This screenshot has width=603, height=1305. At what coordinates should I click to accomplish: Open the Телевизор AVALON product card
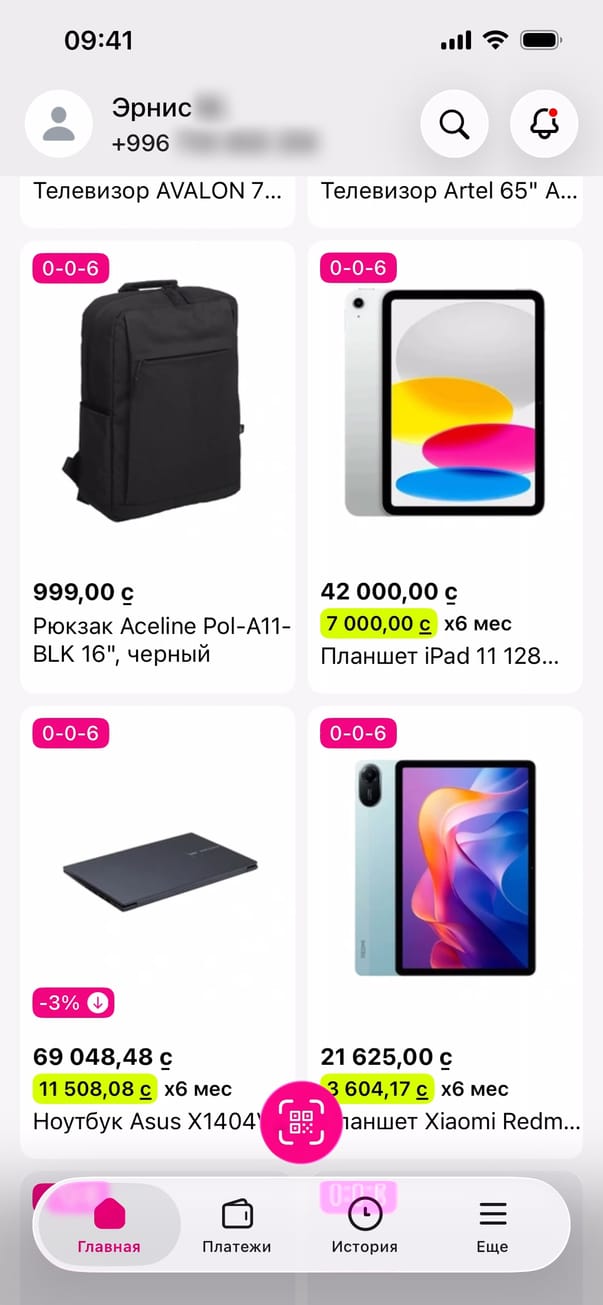(157, 195)
